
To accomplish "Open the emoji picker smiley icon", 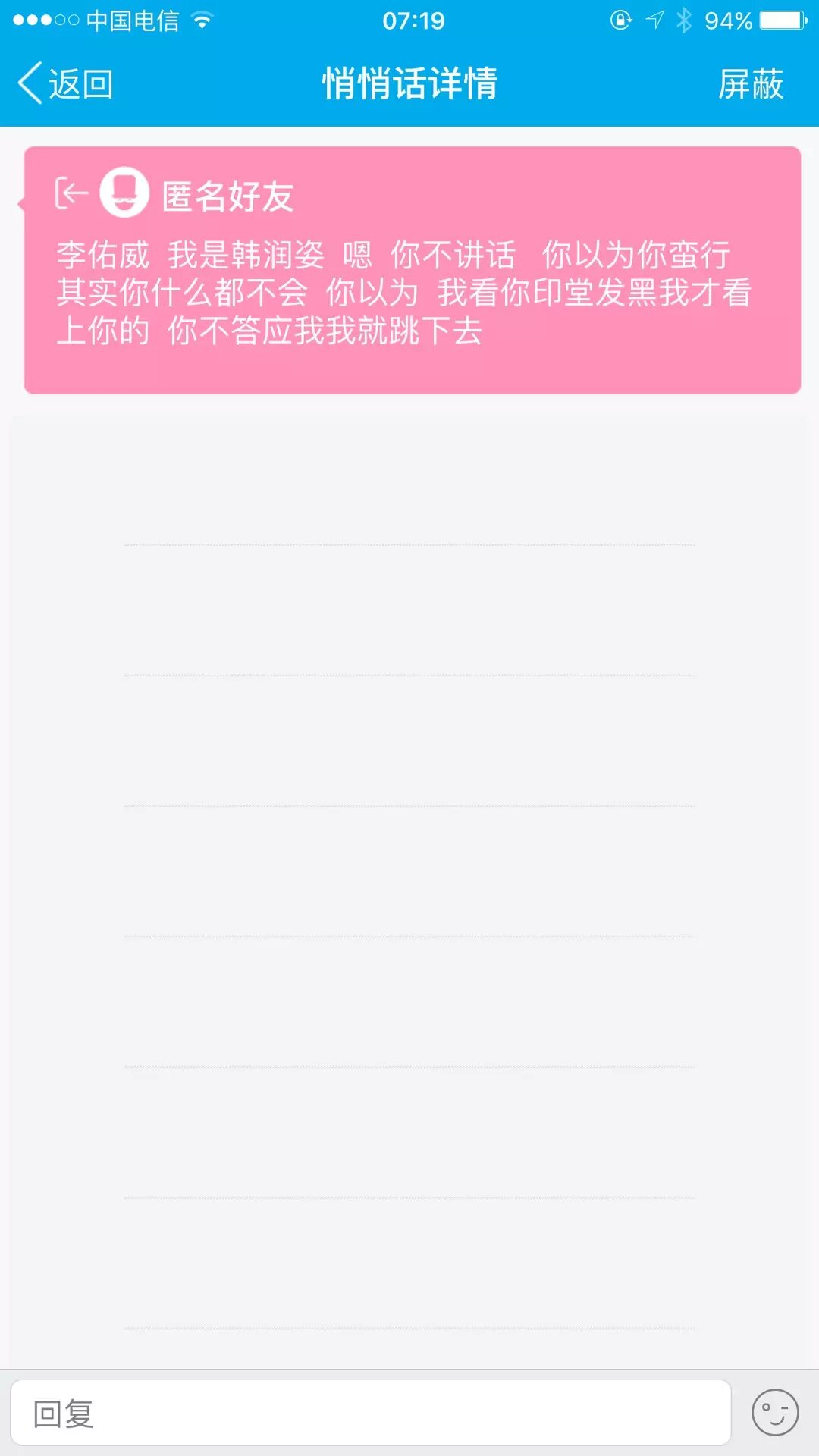I will (774, 1413).
